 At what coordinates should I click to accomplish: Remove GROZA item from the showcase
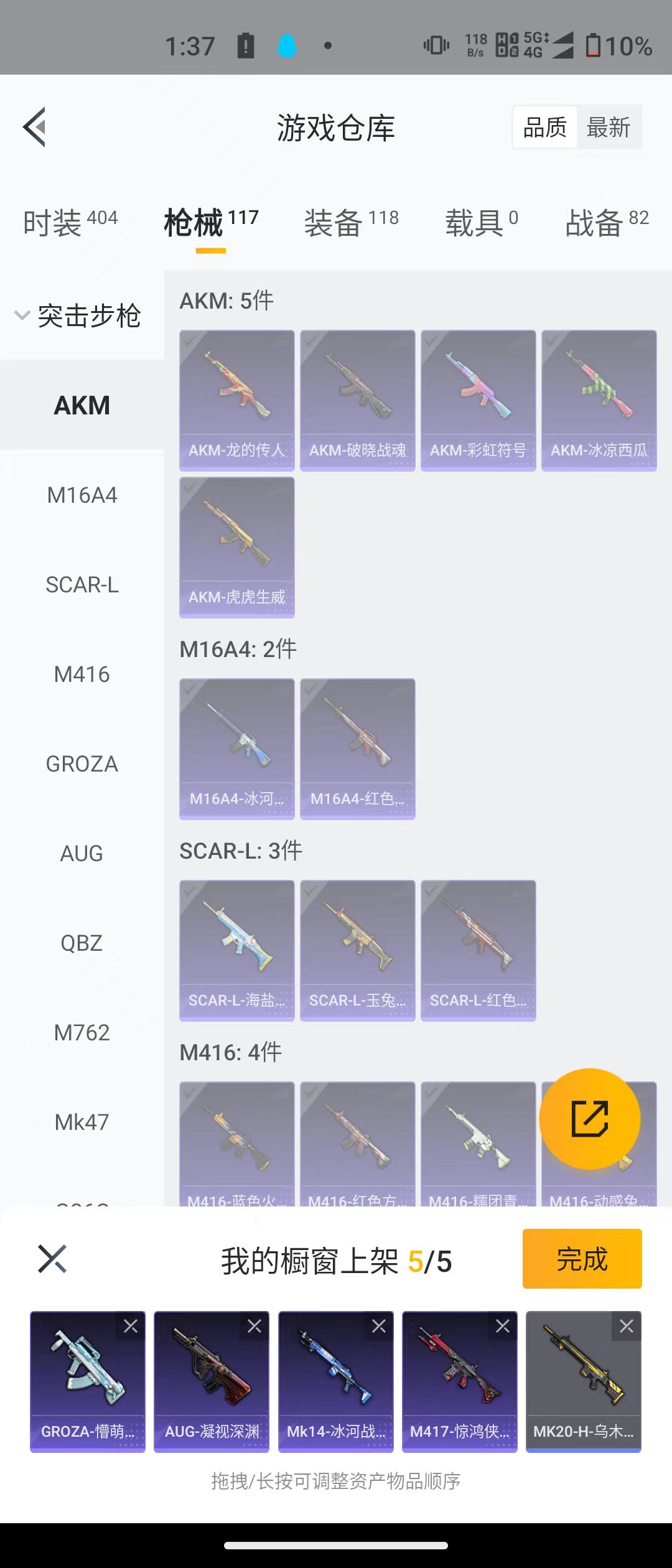coord(131,1327)
